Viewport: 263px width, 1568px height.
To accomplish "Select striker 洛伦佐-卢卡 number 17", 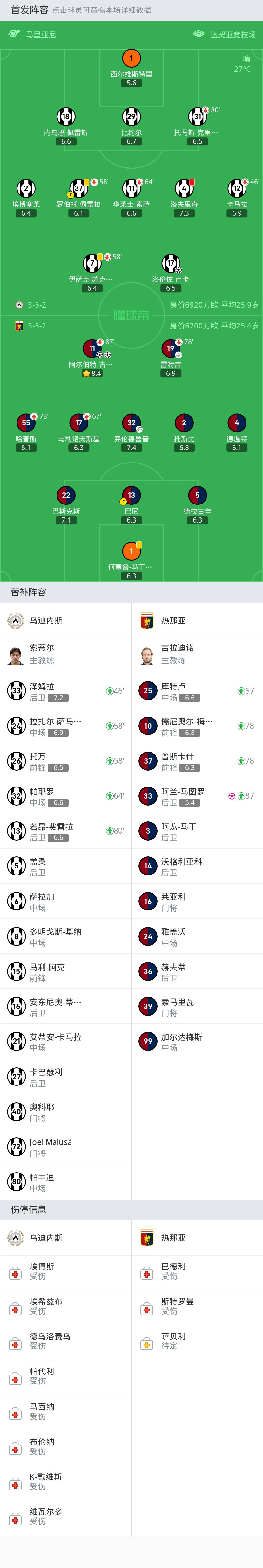I will [171, 273].
